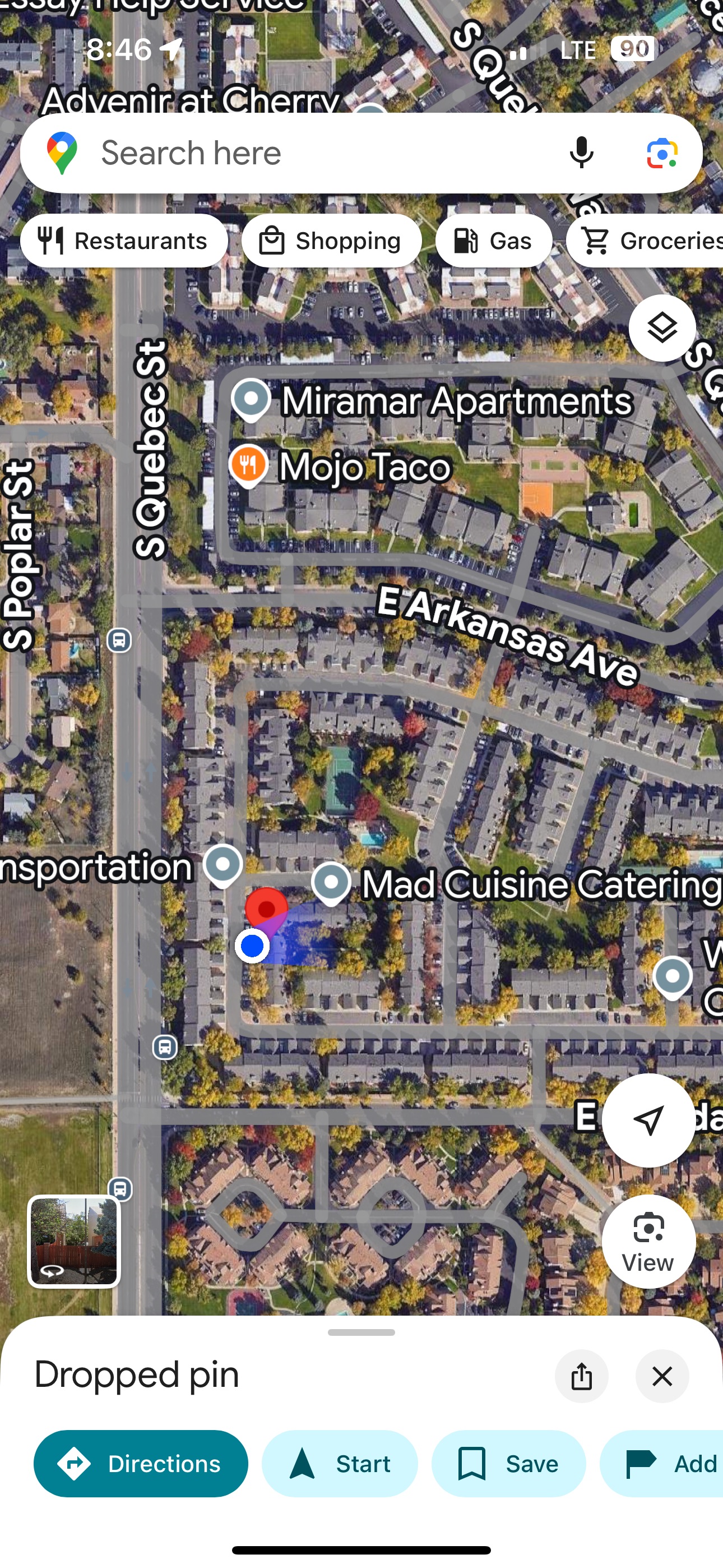Image resolution: width=723 pixels, height=1568 pixels.
Task: Start voice search with the microphone
Action: pyautogui.click(x=581, y=153)
